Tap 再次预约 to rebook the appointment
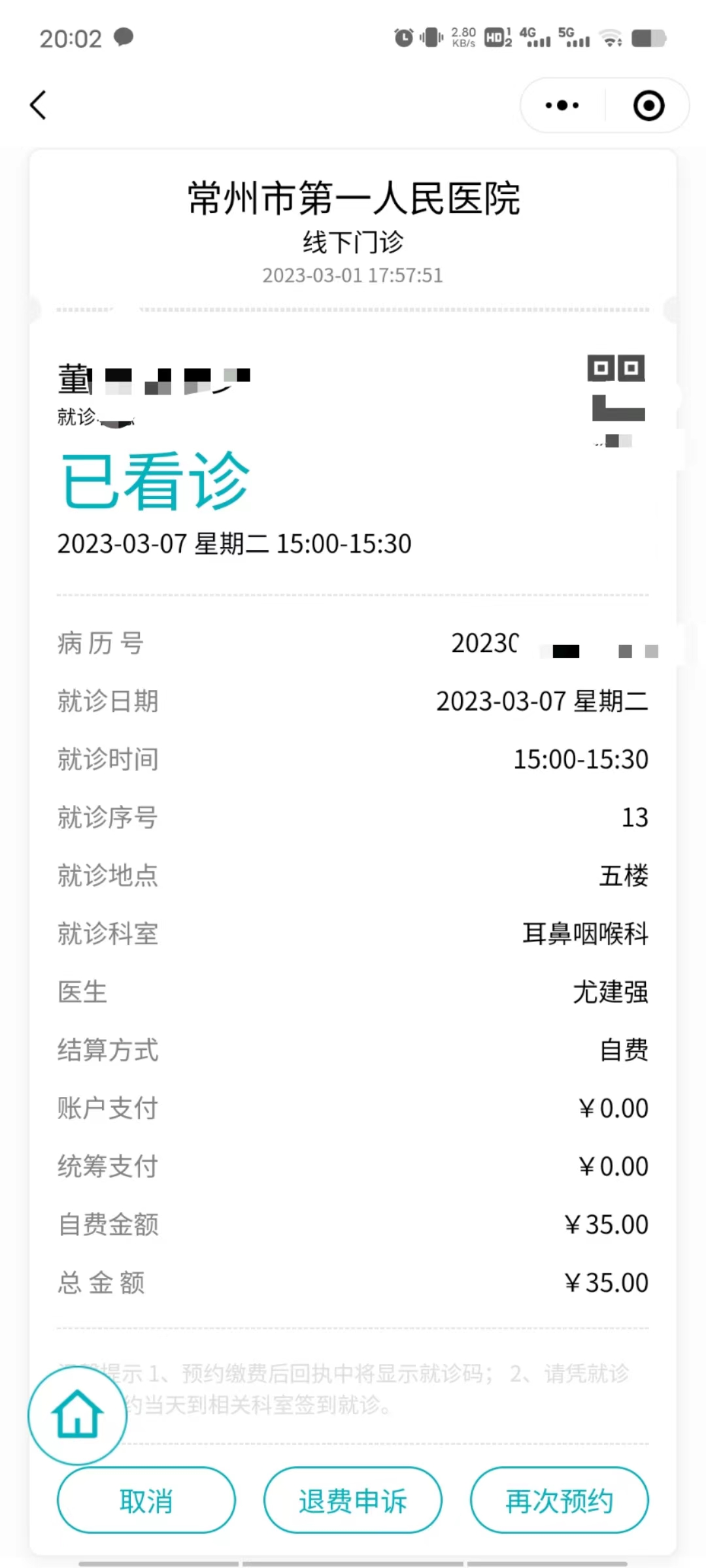The height and width of the screenshot is (1568, 706). pos(559,1500)
